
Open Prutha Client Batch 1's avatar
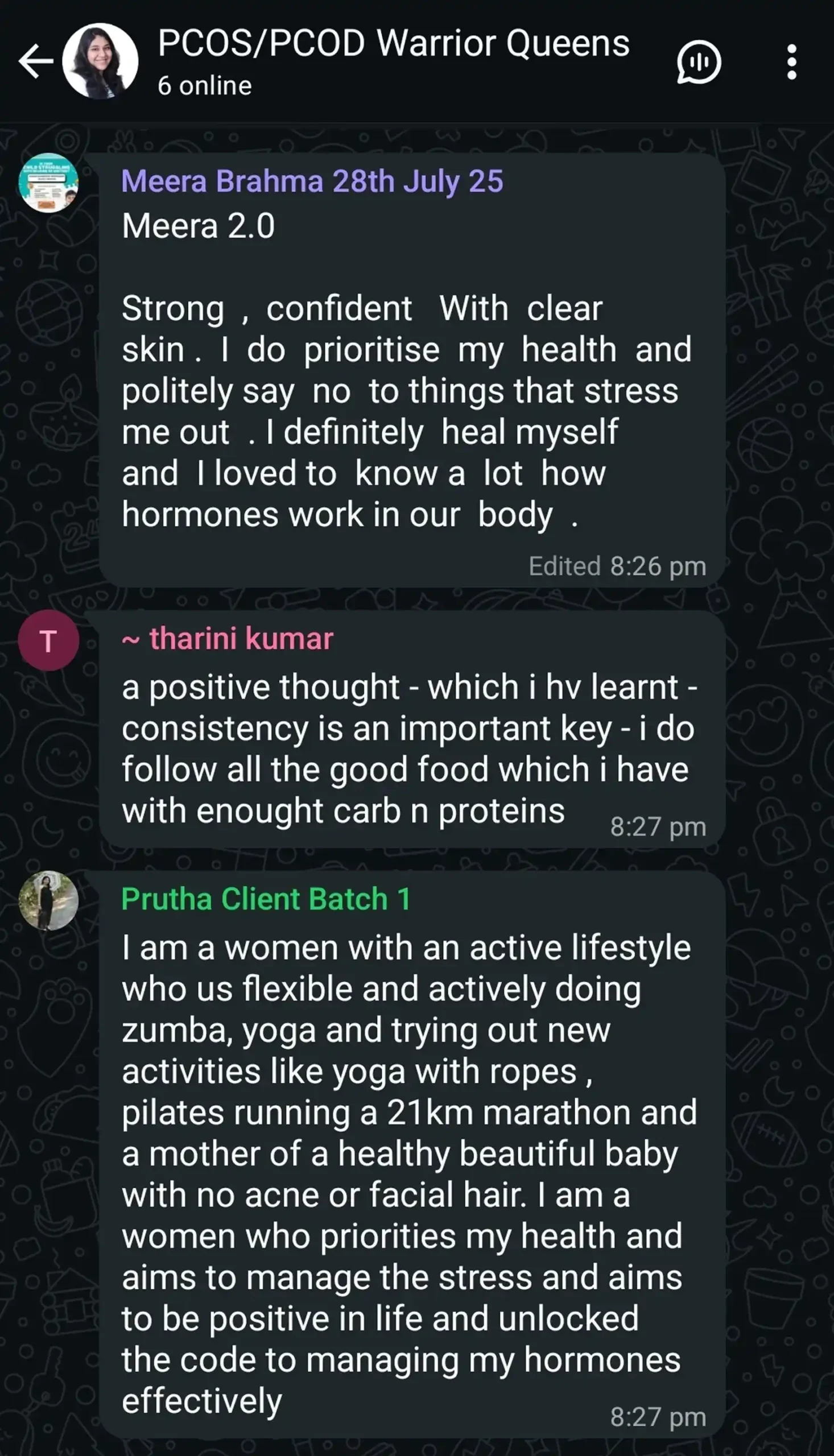pyautogui.click(x=49, y=901)
